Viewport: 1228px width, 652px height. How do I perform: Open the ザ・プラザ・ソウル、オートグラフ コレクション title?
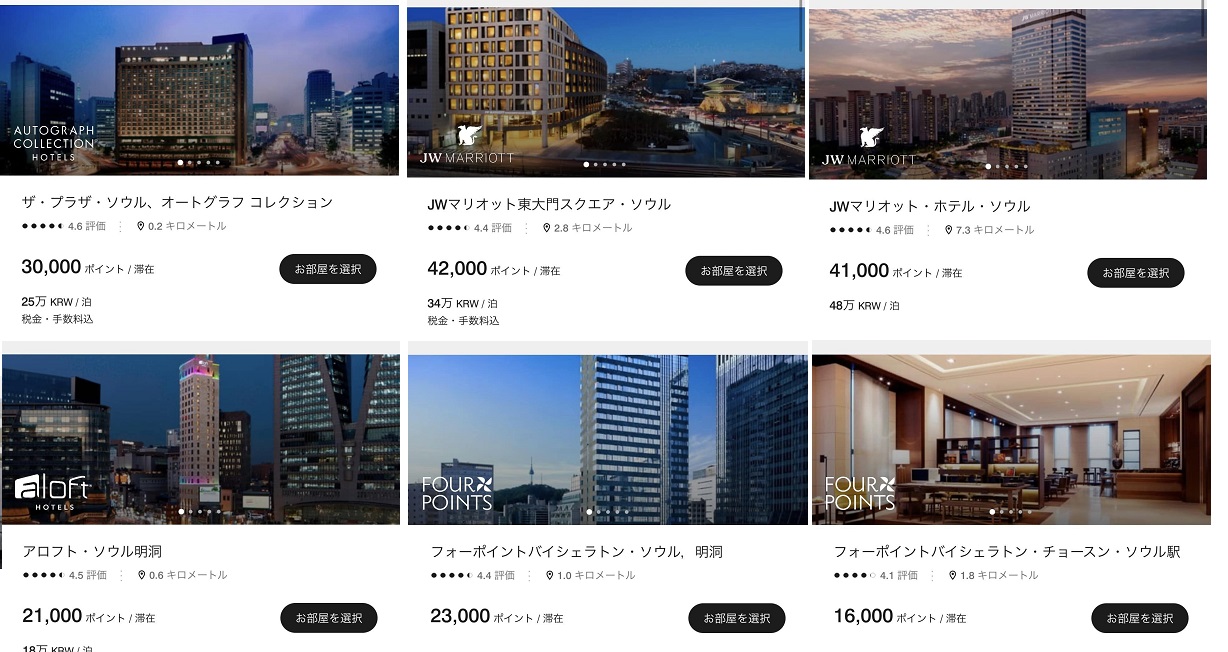click(177, 203)
